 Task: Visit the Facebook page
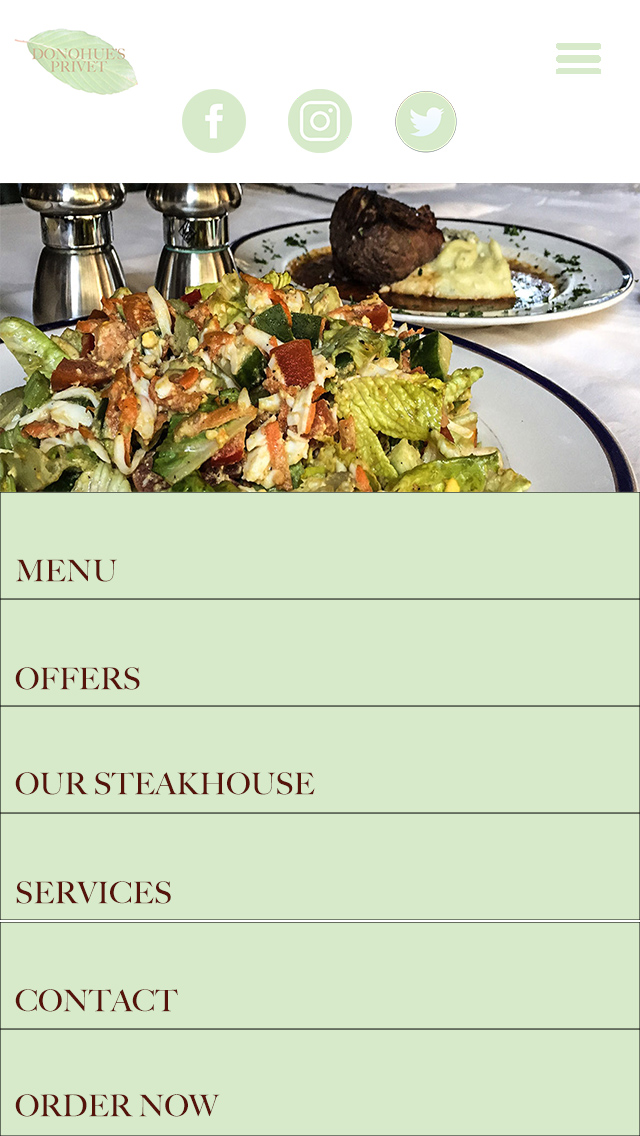[214, 121]
